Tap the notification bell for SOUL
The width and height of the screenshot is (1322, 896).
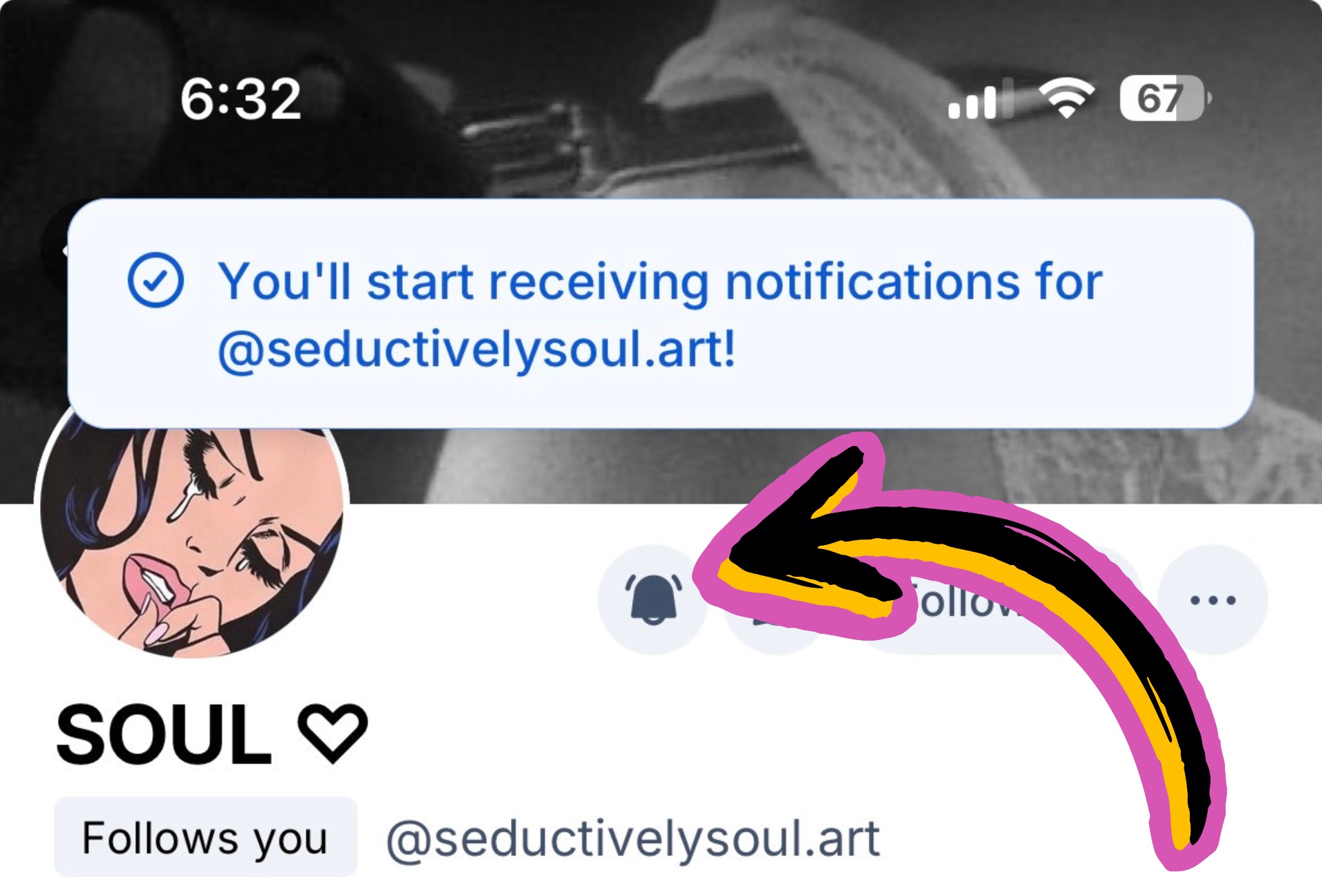pyautogui.click(x=653, y=599)
